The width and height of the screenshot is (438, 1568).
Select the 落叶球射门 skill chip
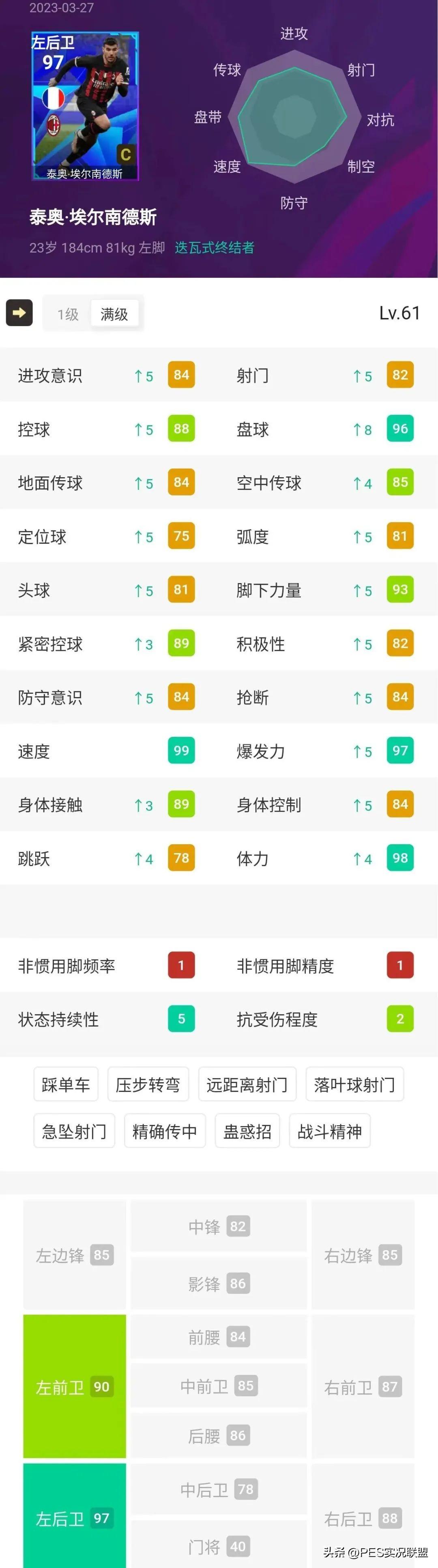coord(354,1084)
